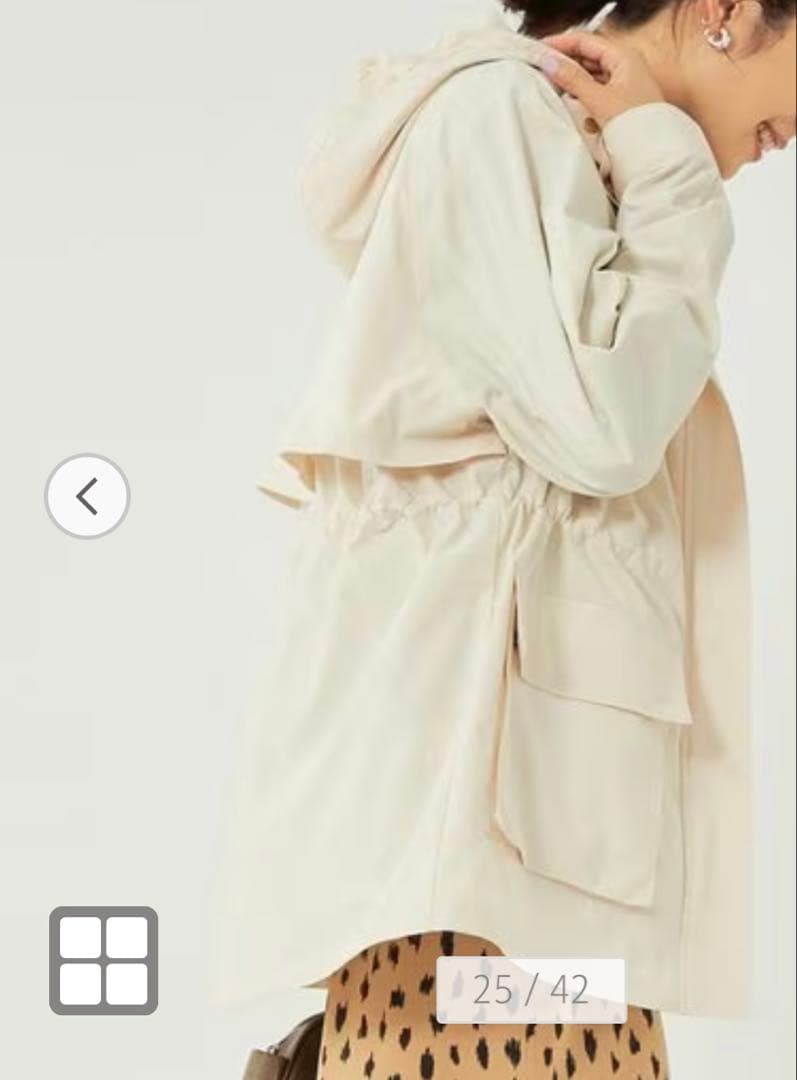
Task: Go to the previous product photo
Action: (88, 496)
